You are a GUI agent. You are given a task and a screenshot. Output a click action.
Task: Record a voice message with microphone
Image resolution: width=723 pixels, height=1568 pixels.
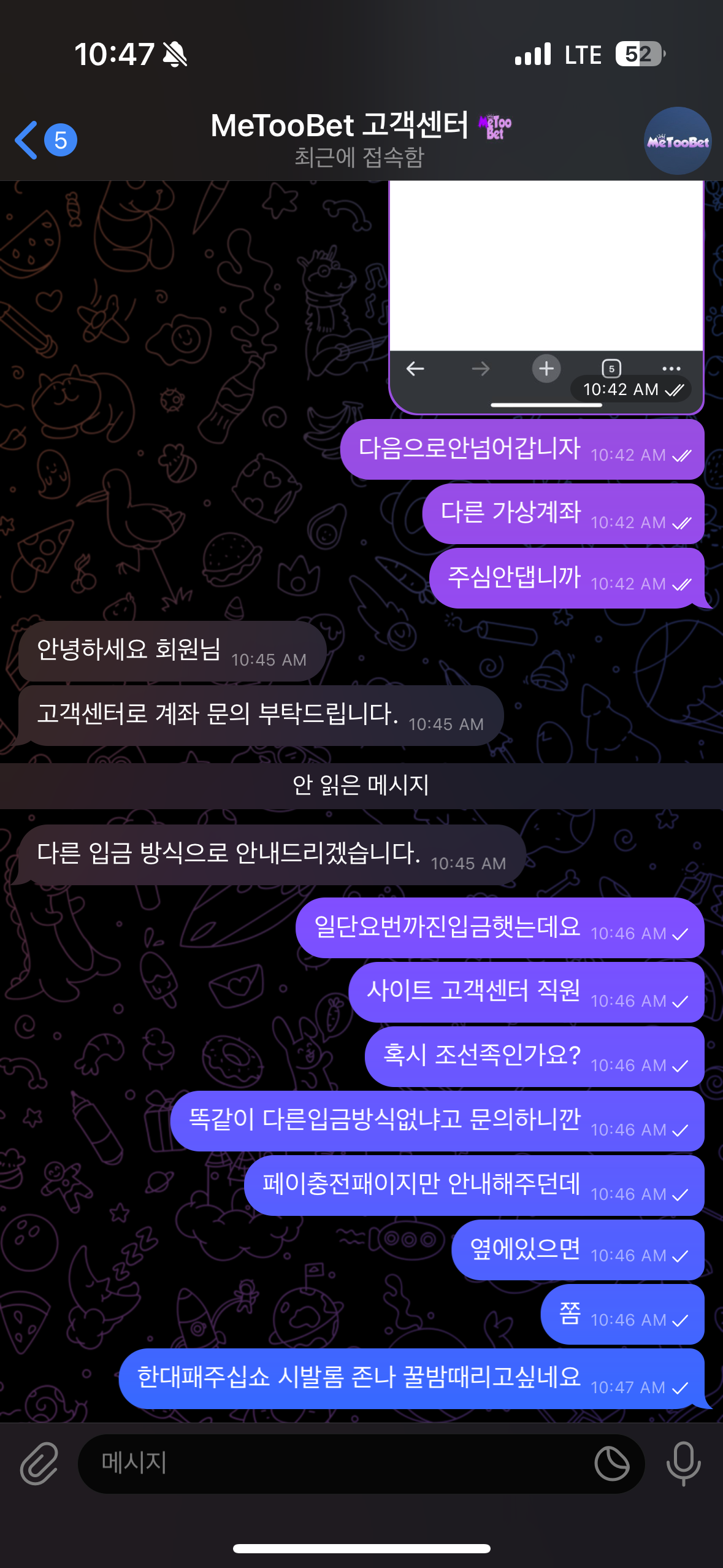[x=684, y=1464]
